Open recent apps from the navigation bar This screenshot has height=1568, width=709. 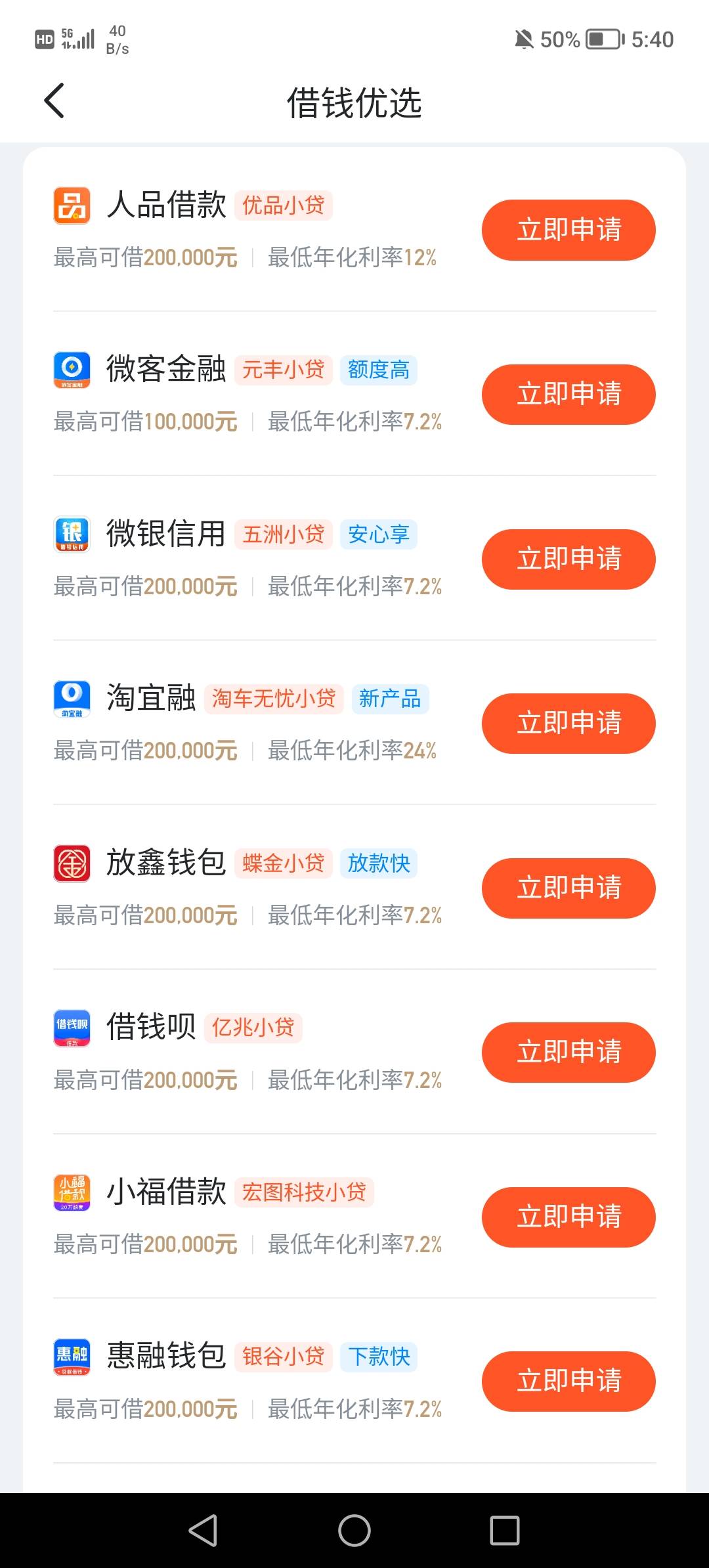point(505,1531)
